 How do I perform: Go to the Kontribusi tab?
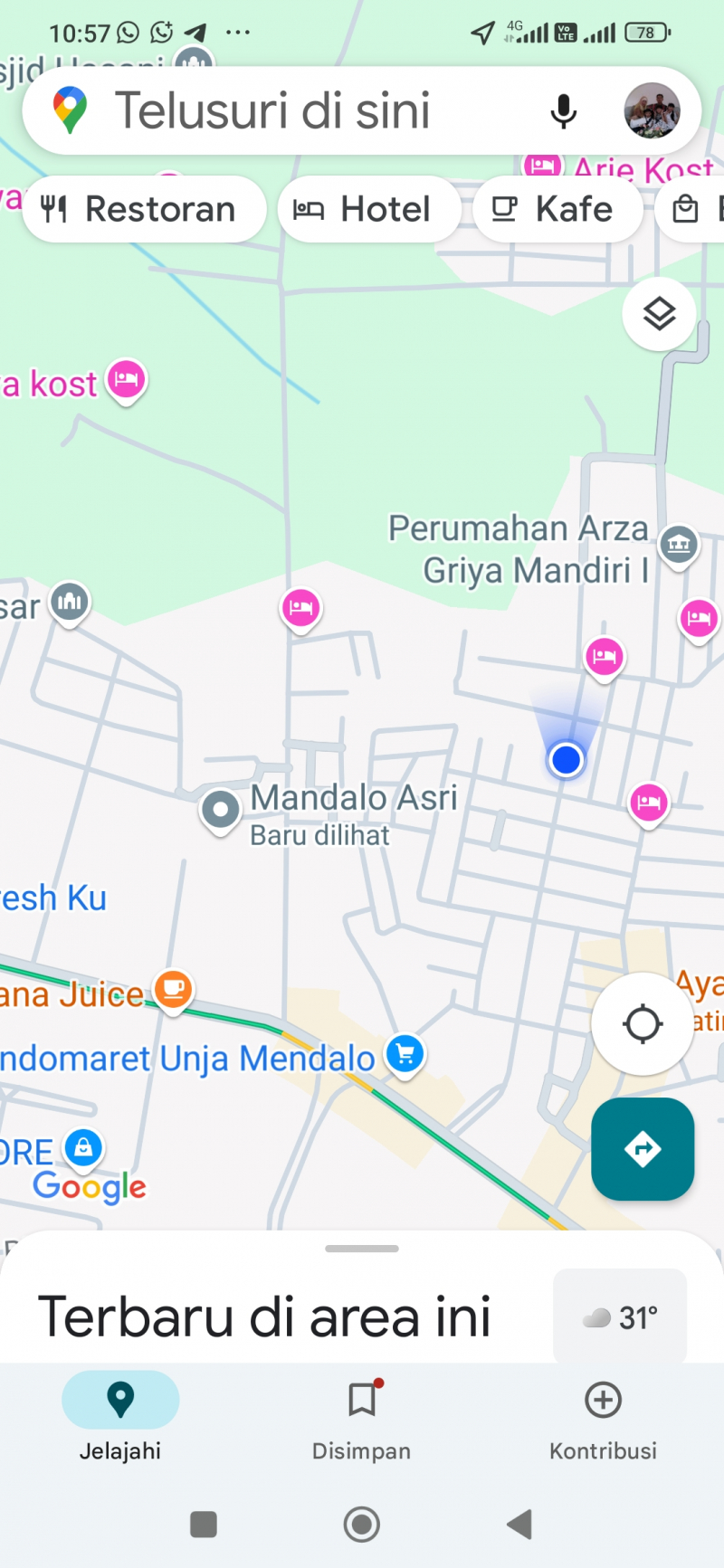pos(603,1416)
